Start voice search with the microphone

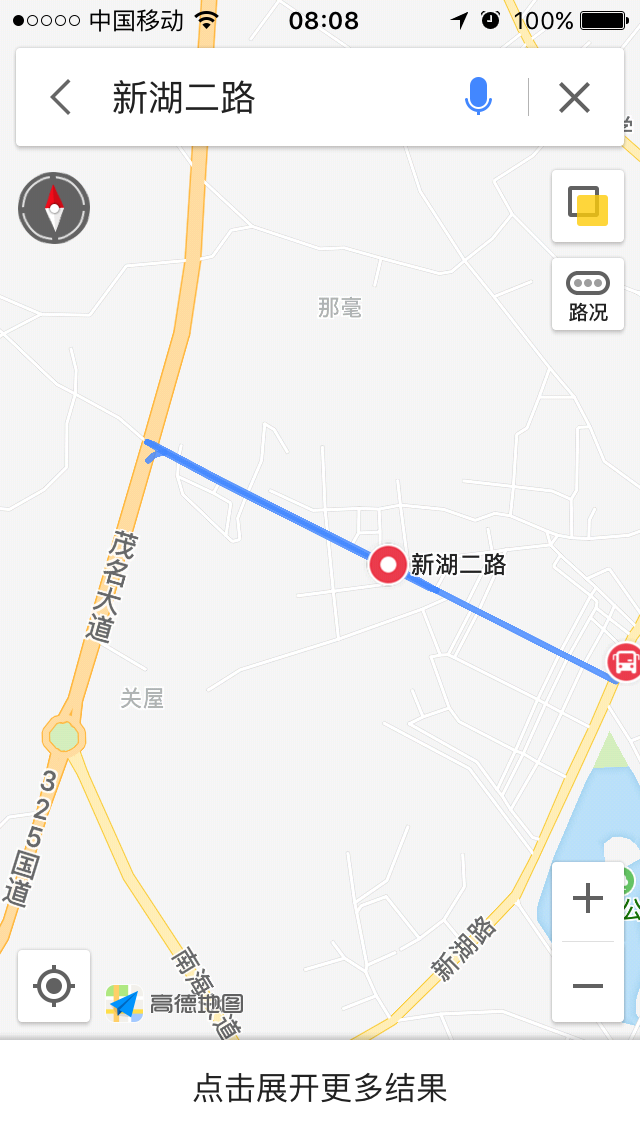[x=478, y=98]
